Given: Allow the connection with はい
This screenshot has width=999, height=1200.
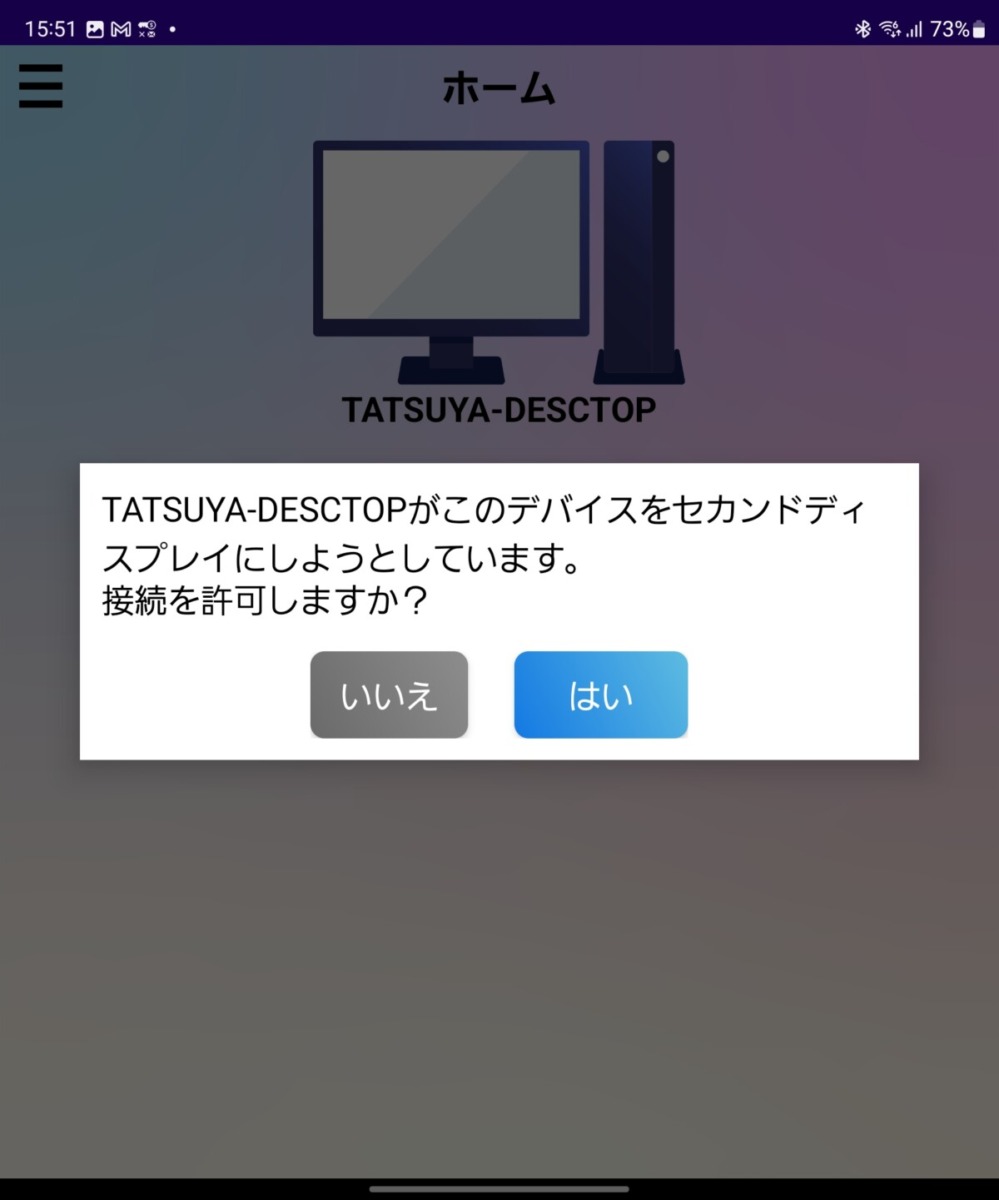Looking at the screenshot, I should coord(600,695).
